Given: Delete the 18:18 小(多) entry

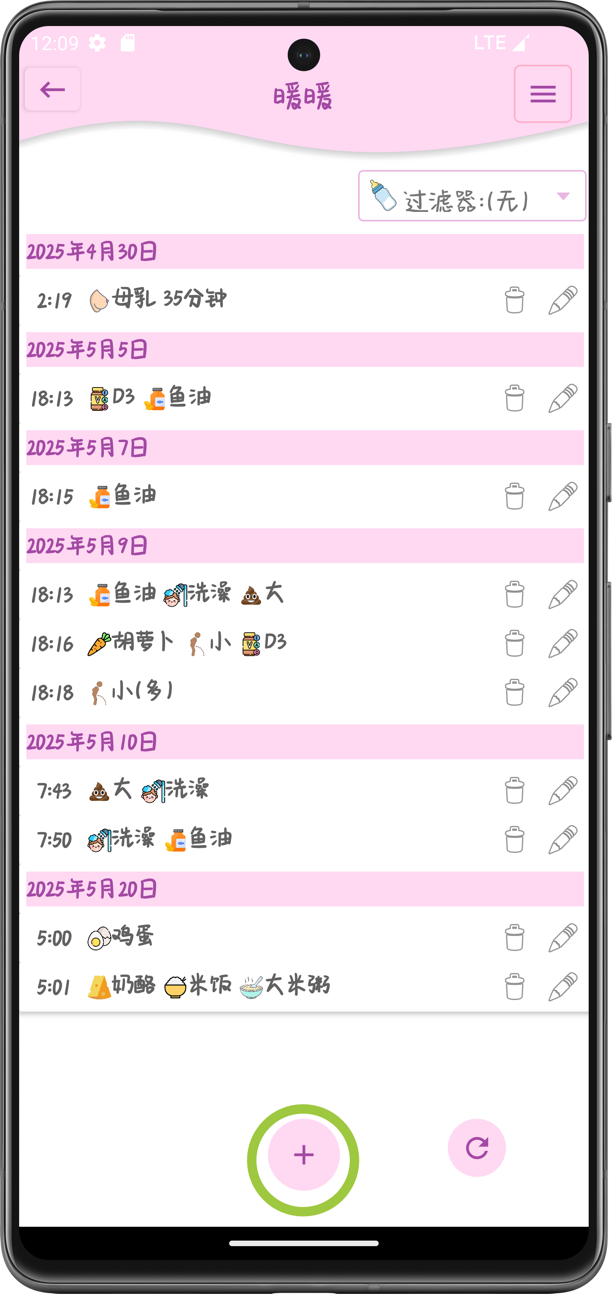Looking at the screenshot, I should (514, 692).
